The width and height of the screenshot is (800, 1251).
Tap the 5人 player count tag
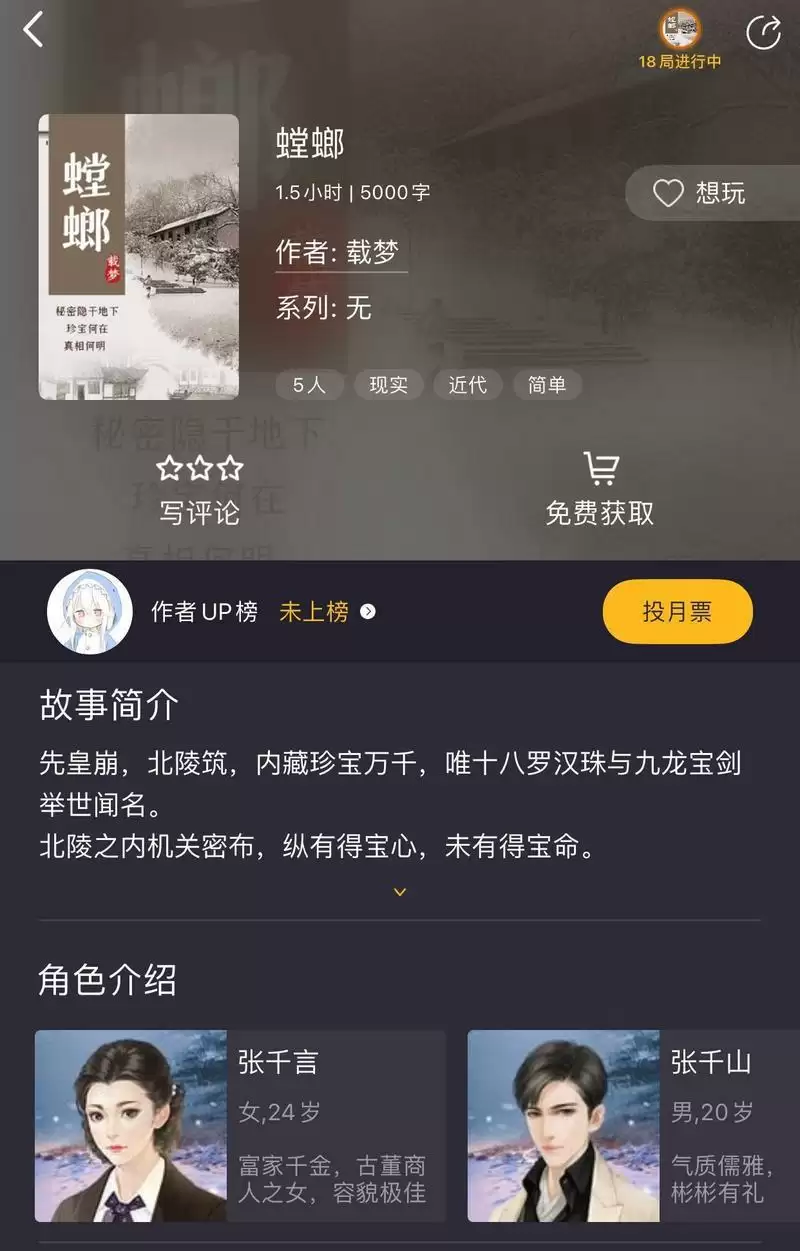pyautogui.click(x=309, y=385)
